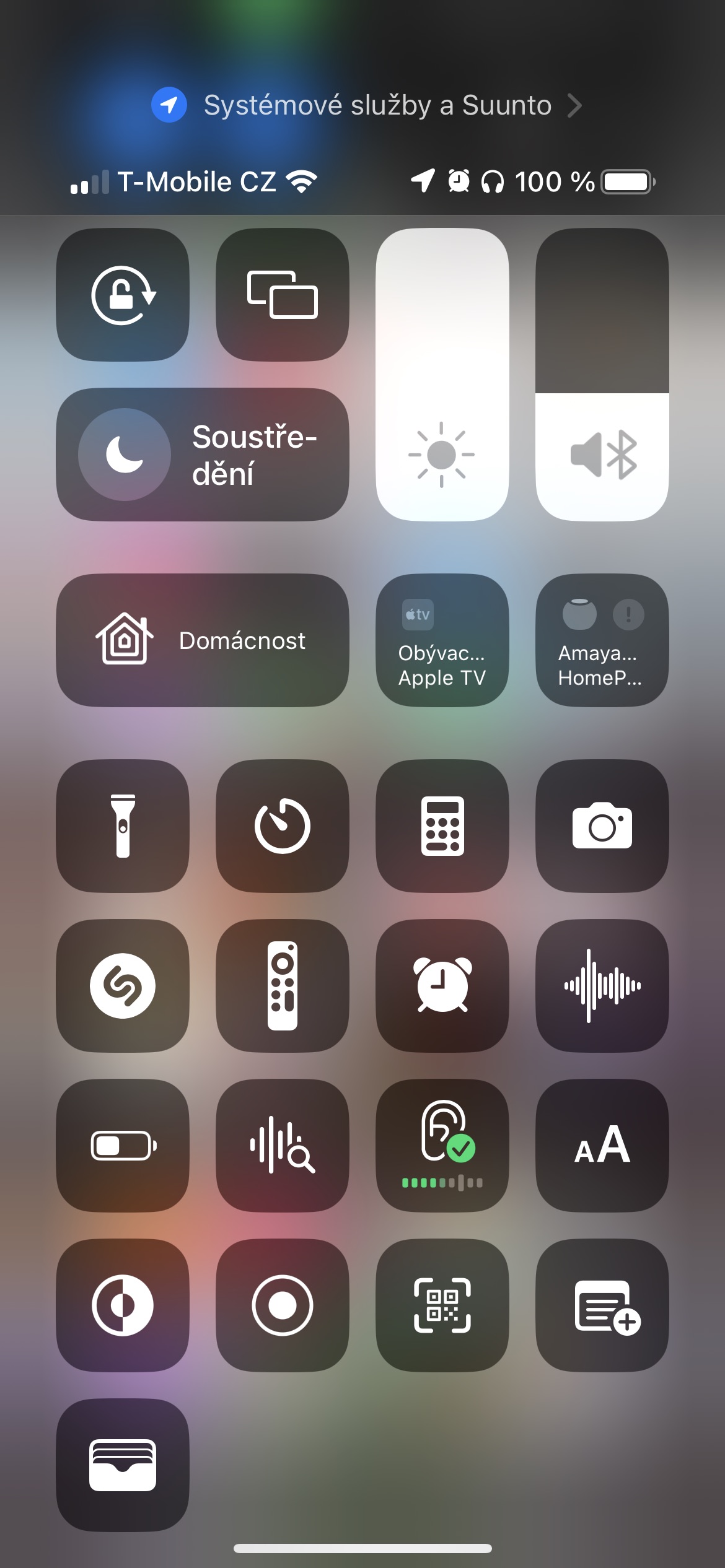The image size is (725, 1568).
Task: Open voice memos
Action: pyautogui.click(x=602, y=986)
